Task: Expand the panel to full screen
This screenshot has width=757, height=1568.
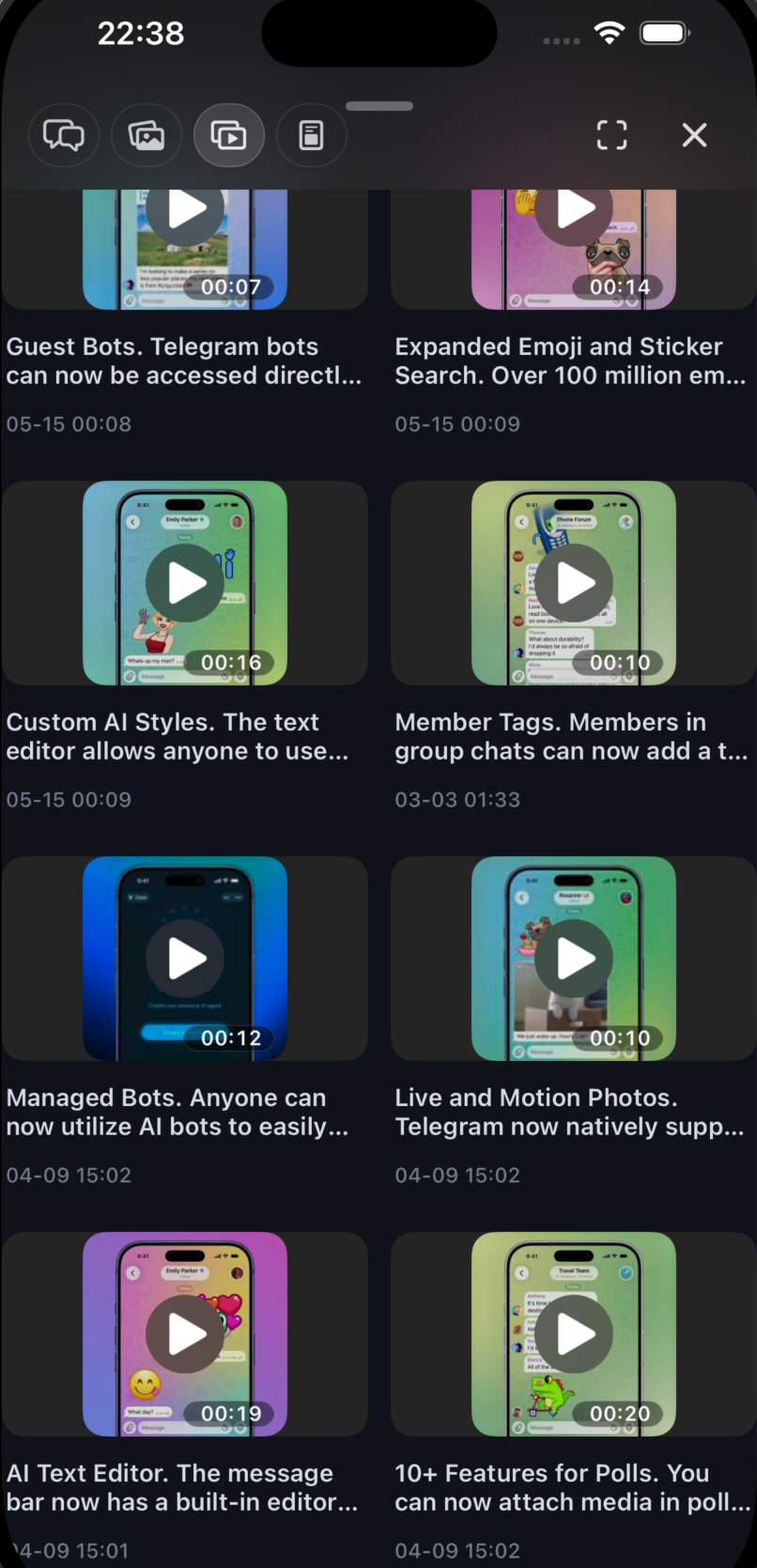Action: pos(612,135)
